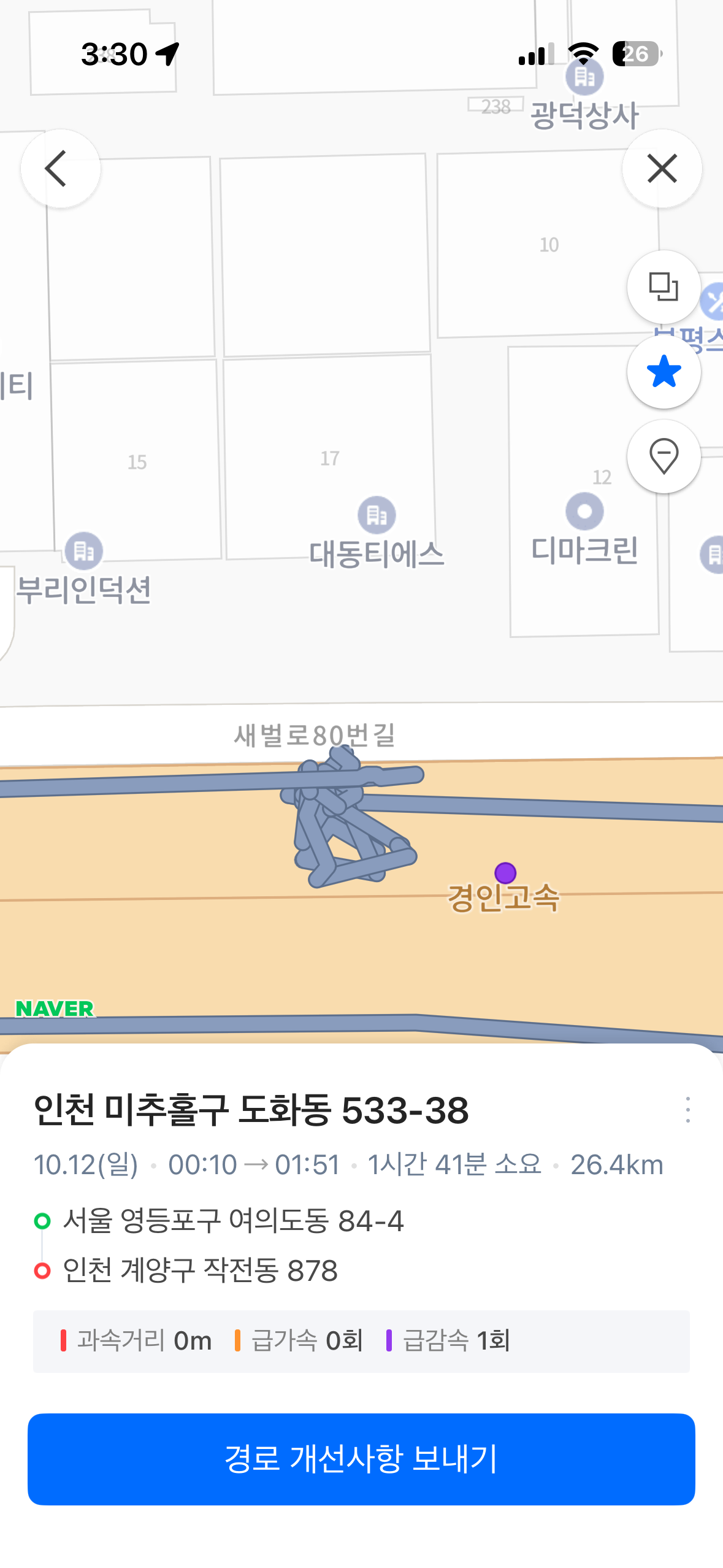Viewport: 723px width, 1568px height.
Task: Close the route detail view
Action: (662, 169)
